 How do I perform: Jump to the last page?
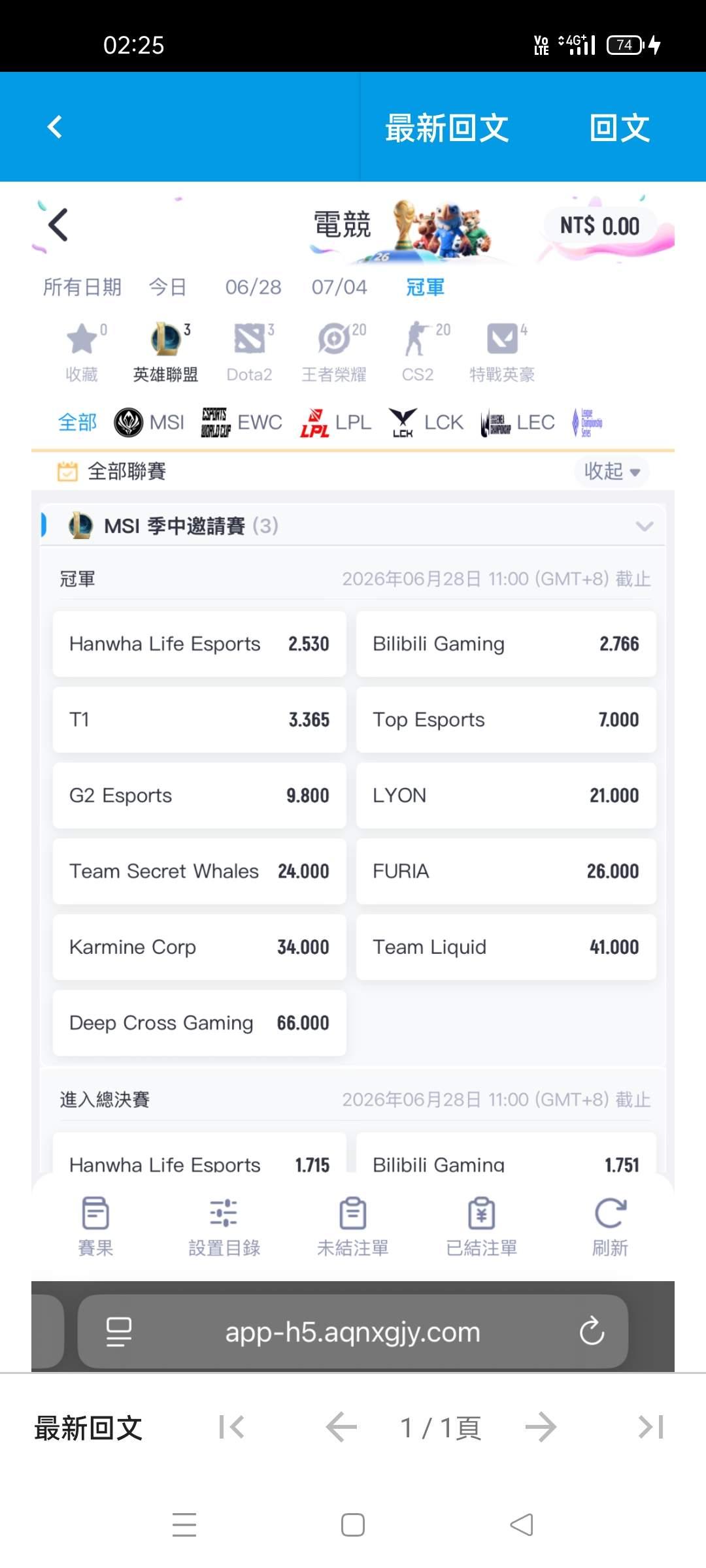click(x=651, y=1428)
